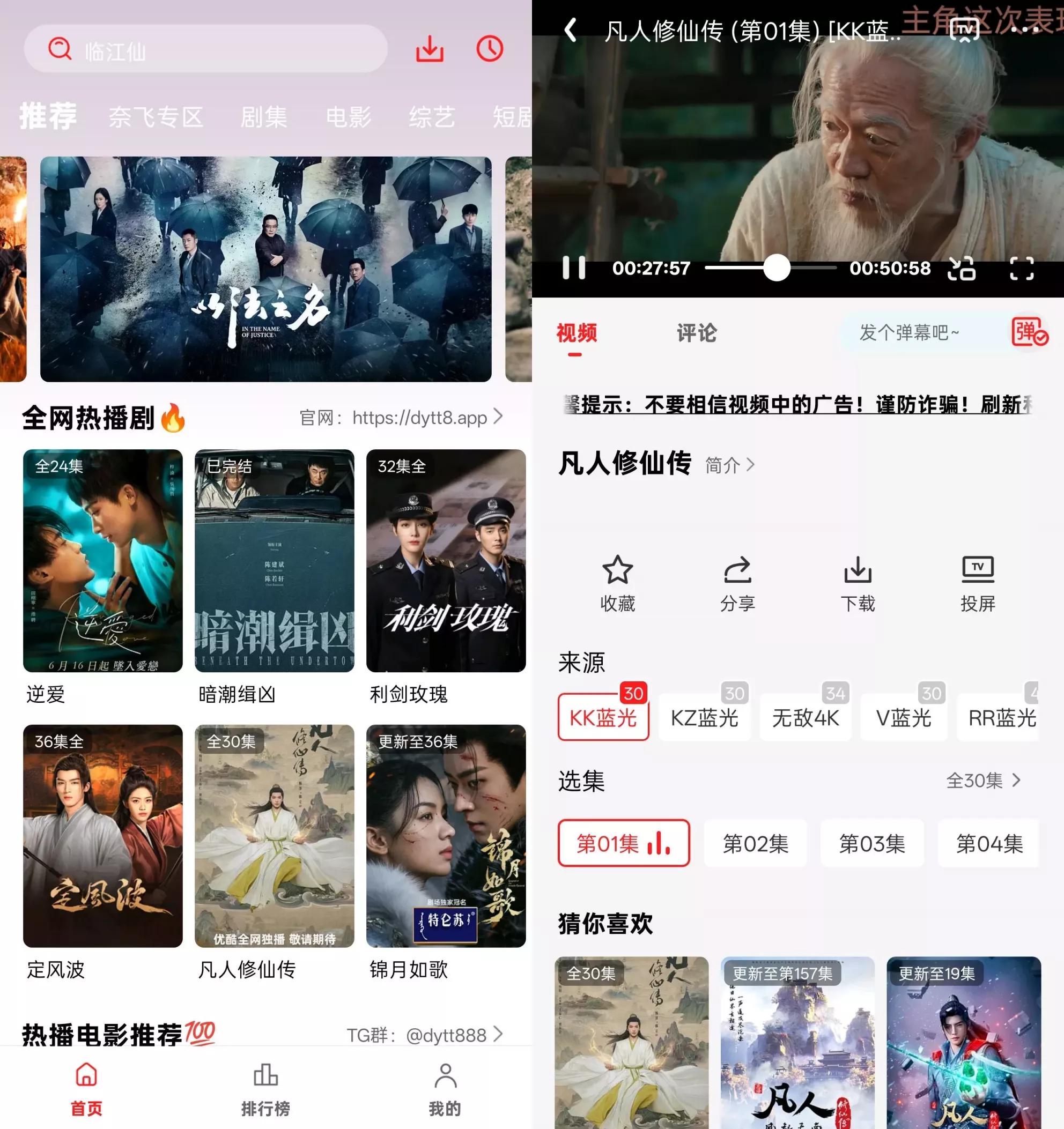The height and width of the screenshot is (1129, 1064).
Task: Cast to TV using 投屏
Action: 977,583
